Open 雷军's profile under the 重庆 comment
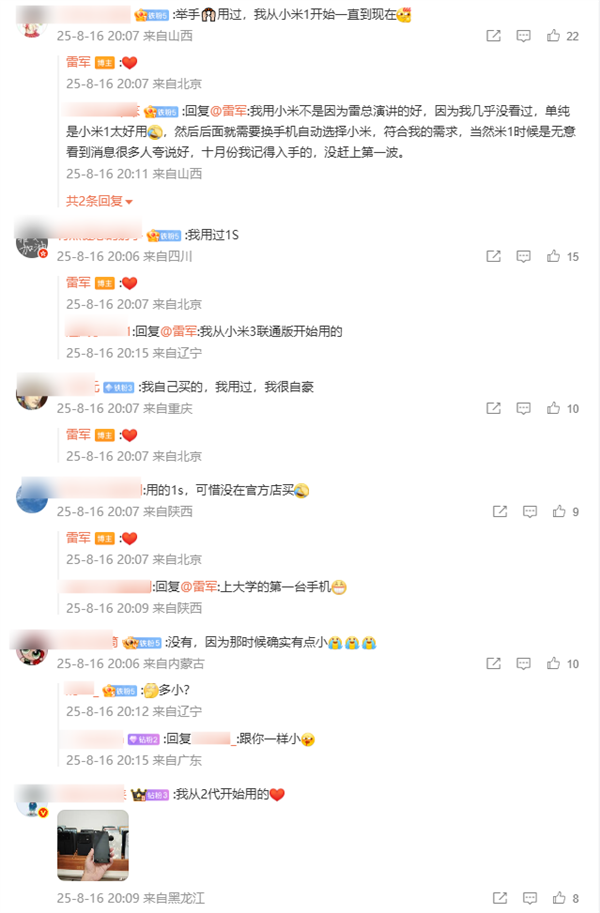 (x=78, y=434)
